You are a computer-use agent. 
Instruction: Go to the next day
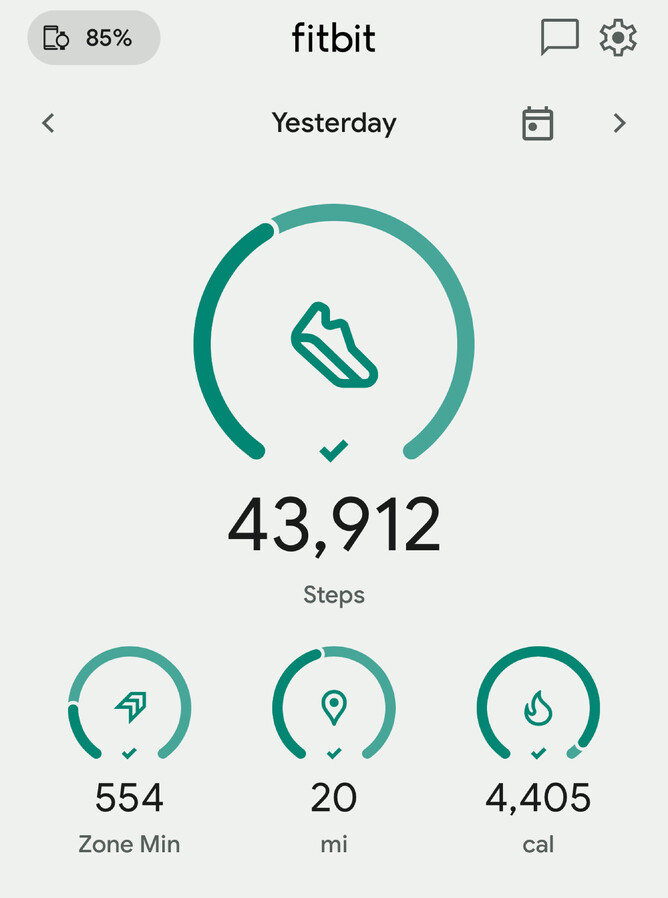tap(619, 124)
